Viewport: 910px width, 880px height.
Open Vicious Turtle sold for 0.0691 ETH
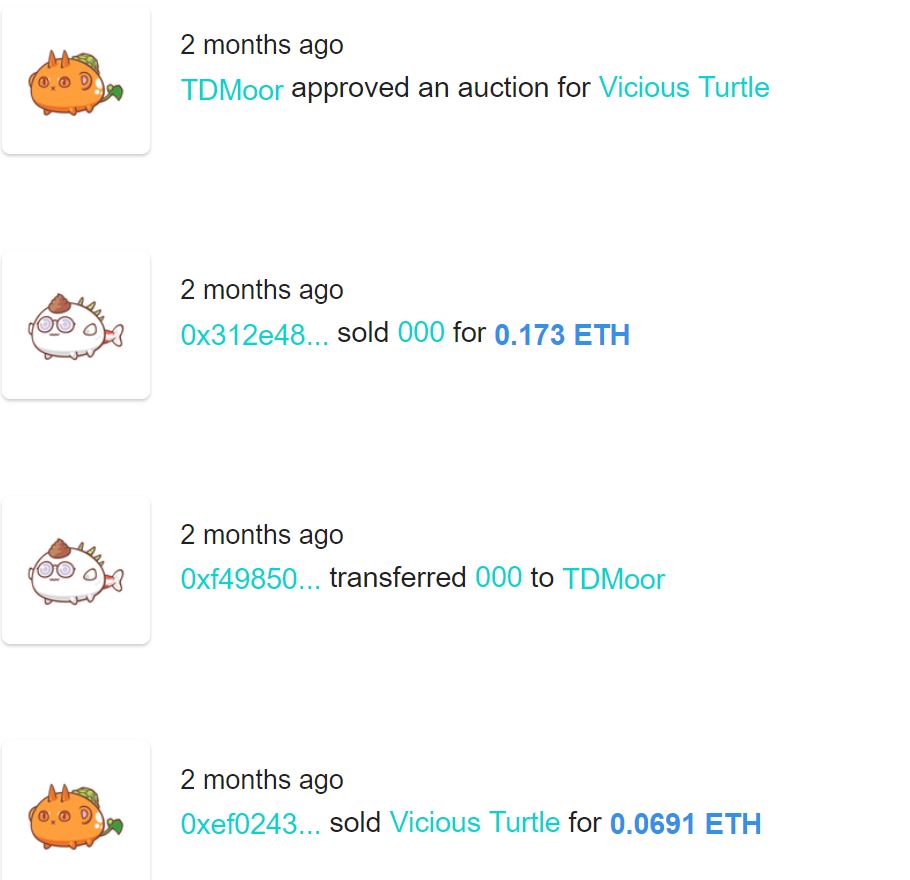click(x=475, y=823)
